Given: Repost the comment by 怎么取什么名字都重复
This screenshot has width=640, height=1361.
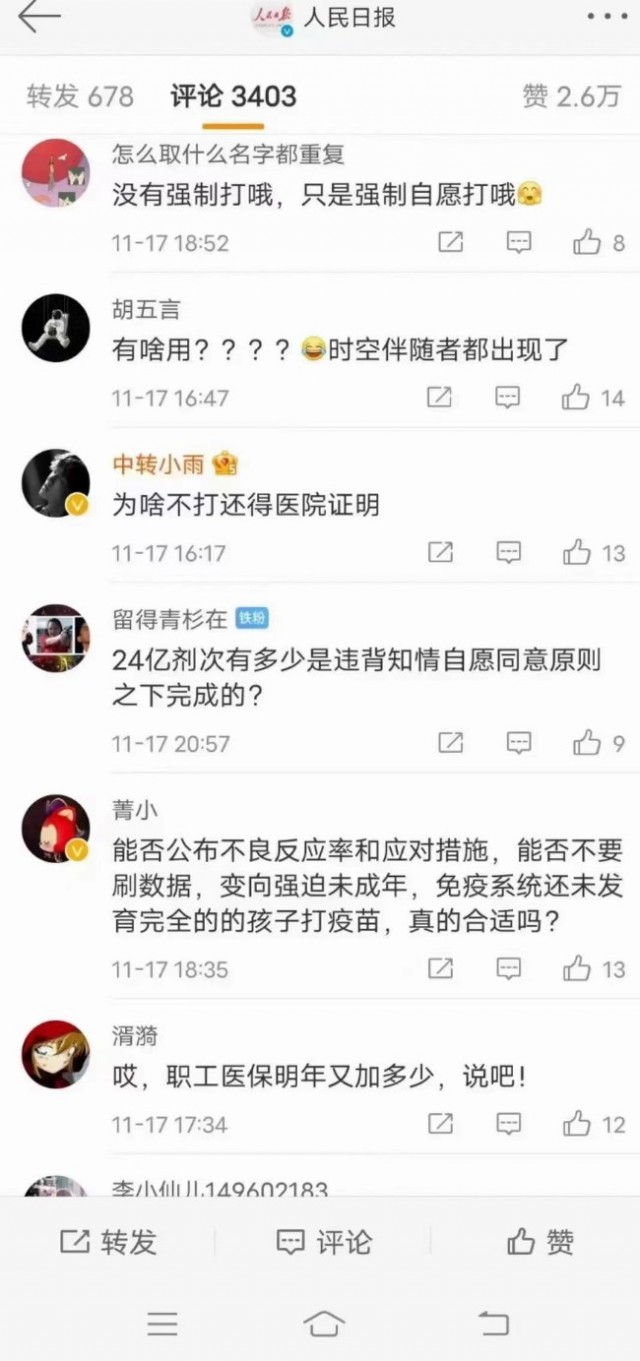Looking at the screenshot, I should pyautogui.click(x=451, y=242).
